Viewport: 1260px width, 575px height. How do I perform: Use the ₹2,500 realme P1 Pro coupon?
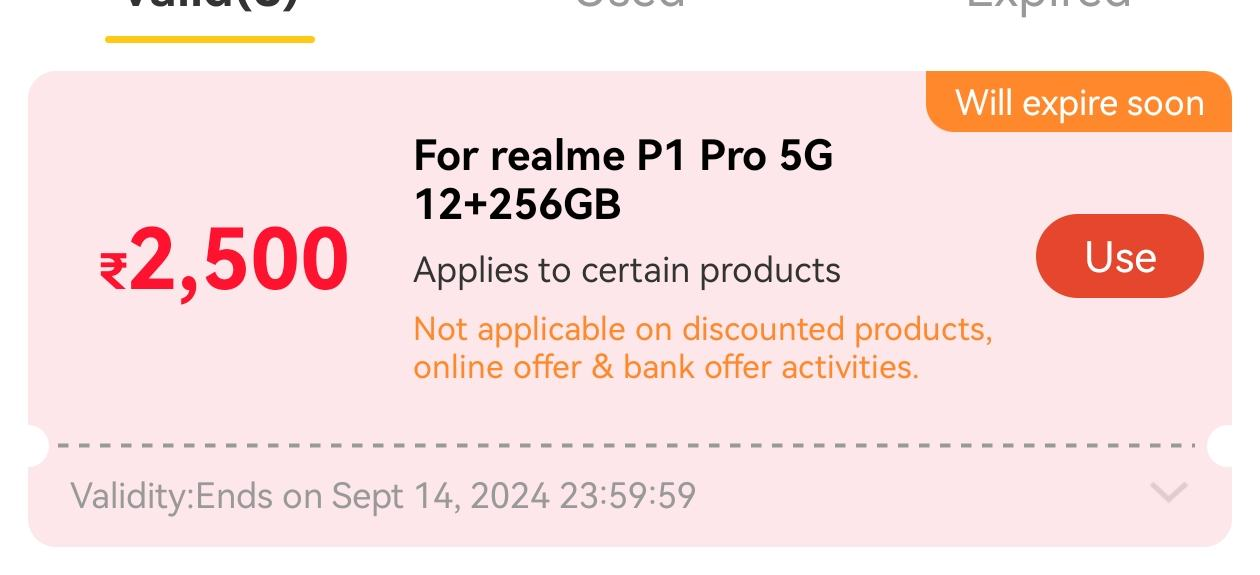coord(1119,257)
